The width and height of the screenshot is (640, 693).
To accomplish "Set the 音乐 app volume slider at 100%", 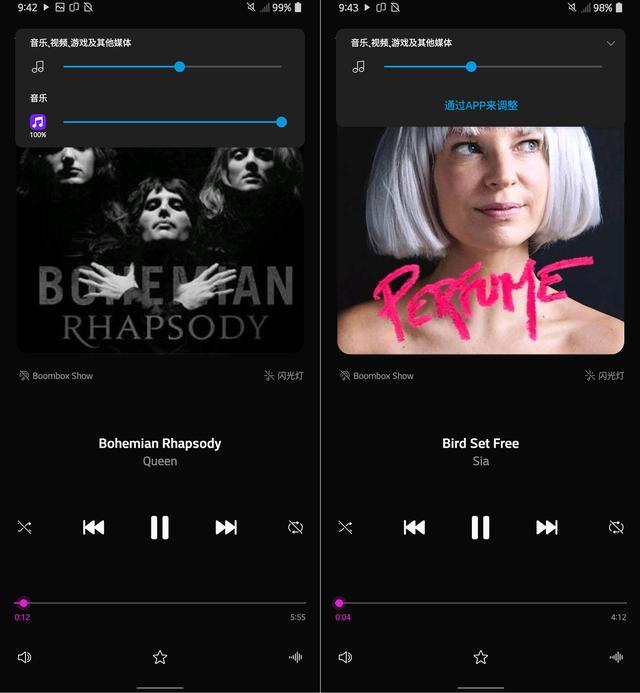I will (x=281, y=122).
